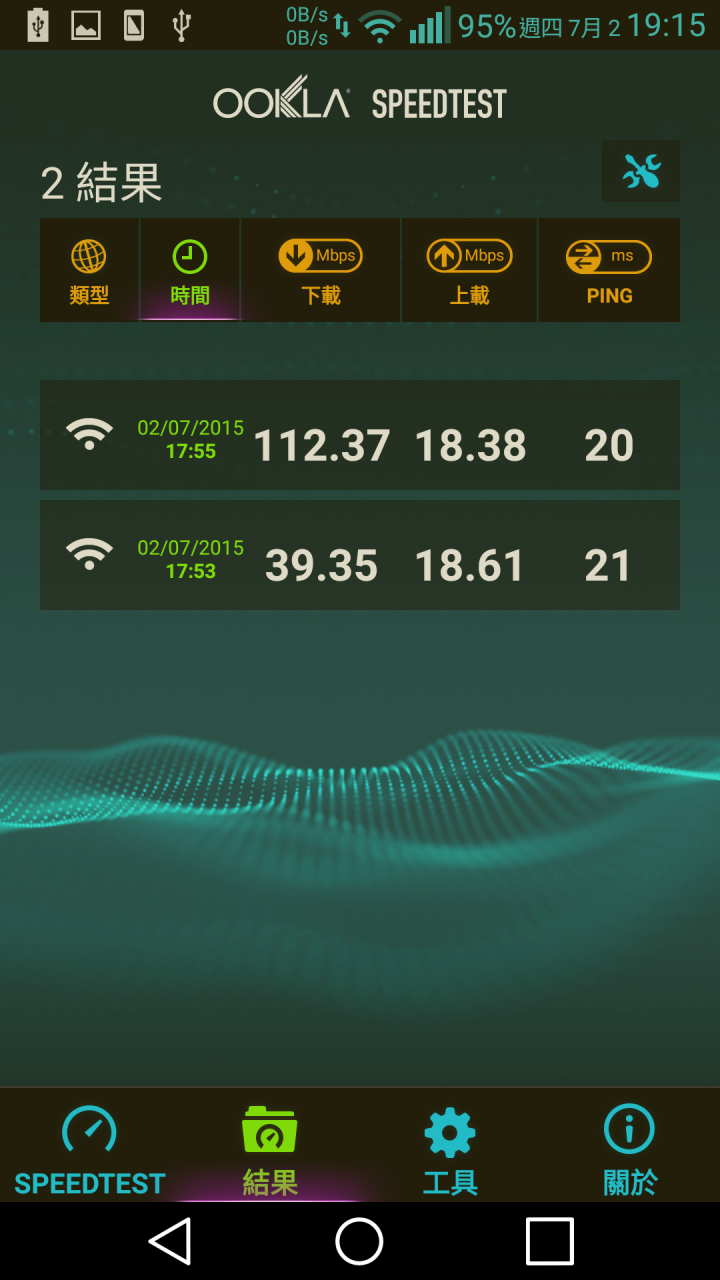Viewport: 720px width, 1280px height.
Task: Open the wrench tools icon
Action: click(641, 172)
